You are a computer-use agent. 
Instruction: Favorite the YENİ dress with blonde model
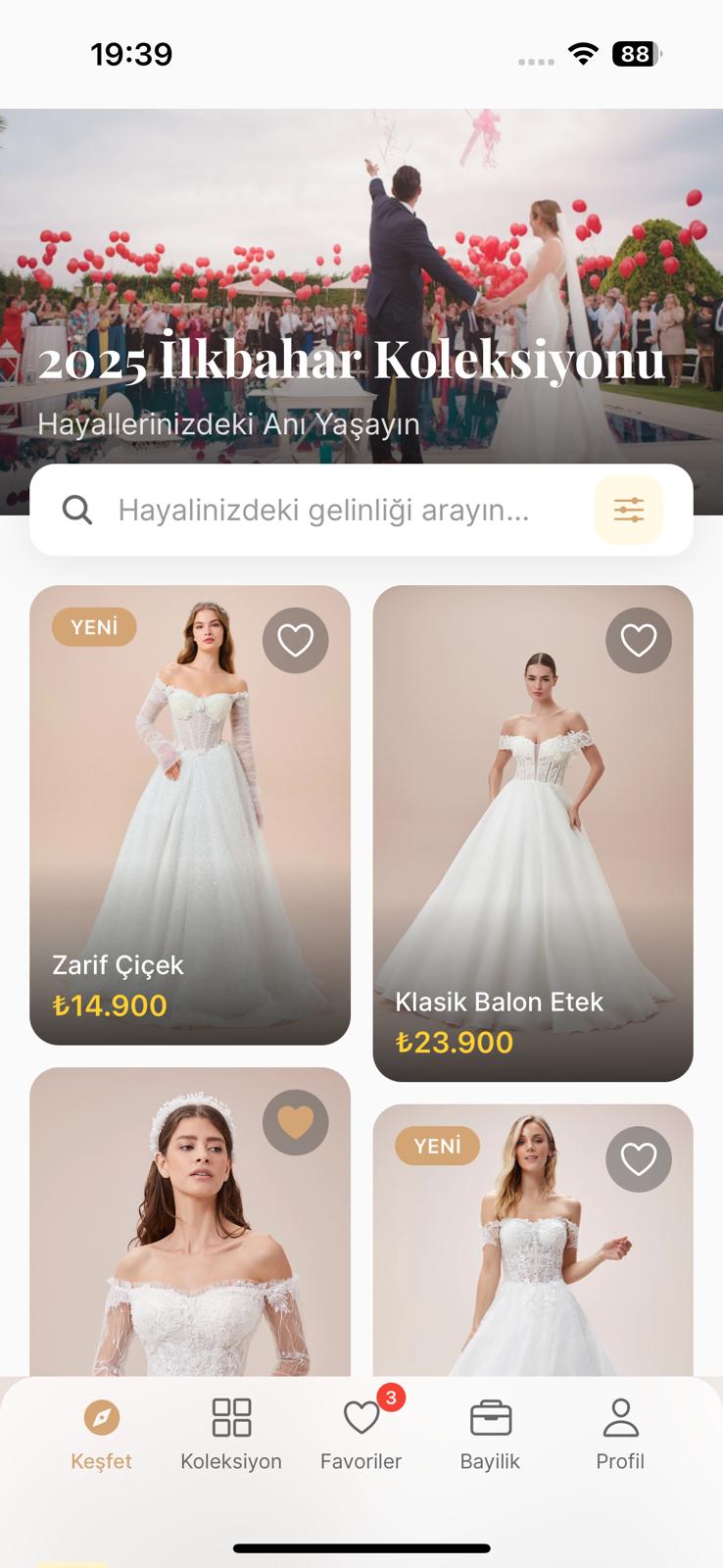(x=638, y=1159)
